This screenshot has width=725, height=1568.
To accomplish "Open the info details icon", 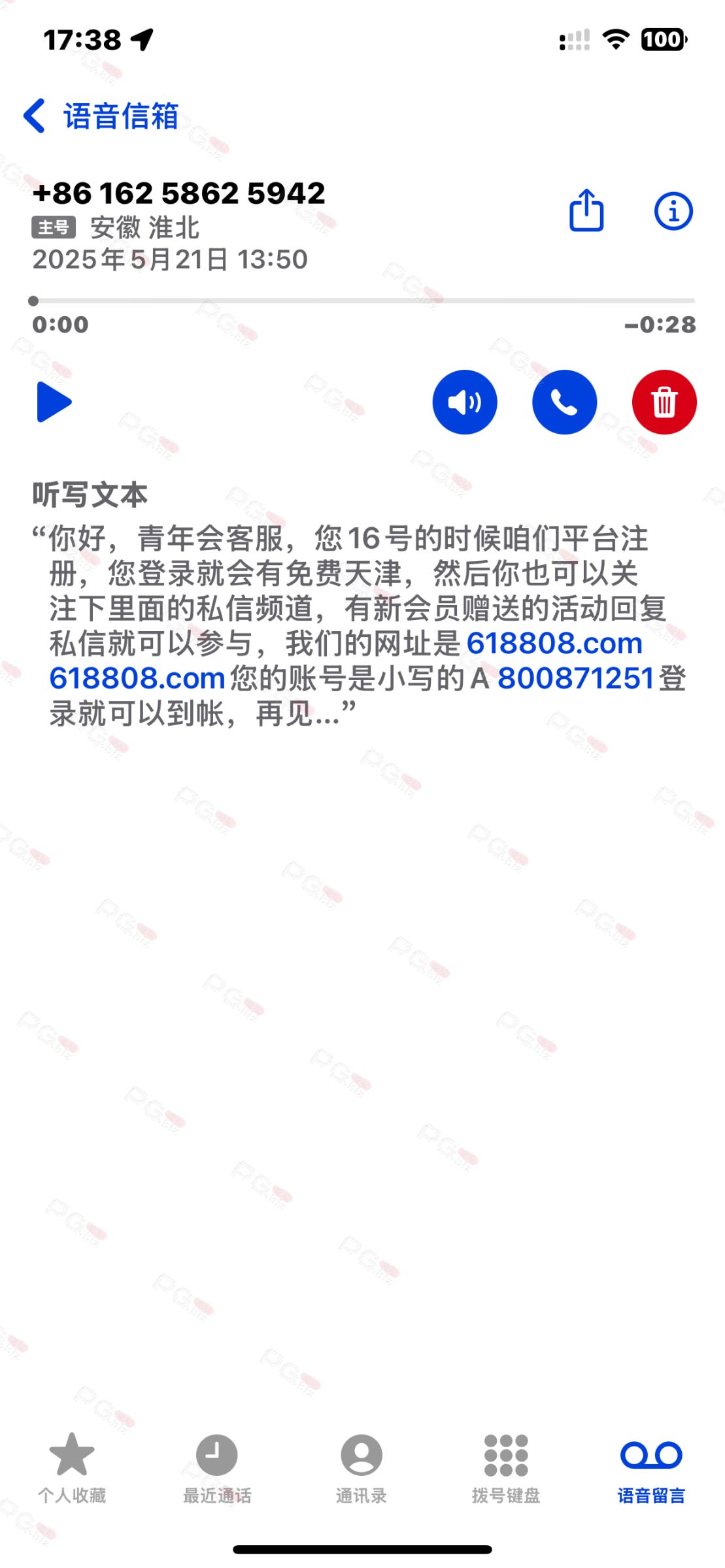I will (673, 211).
